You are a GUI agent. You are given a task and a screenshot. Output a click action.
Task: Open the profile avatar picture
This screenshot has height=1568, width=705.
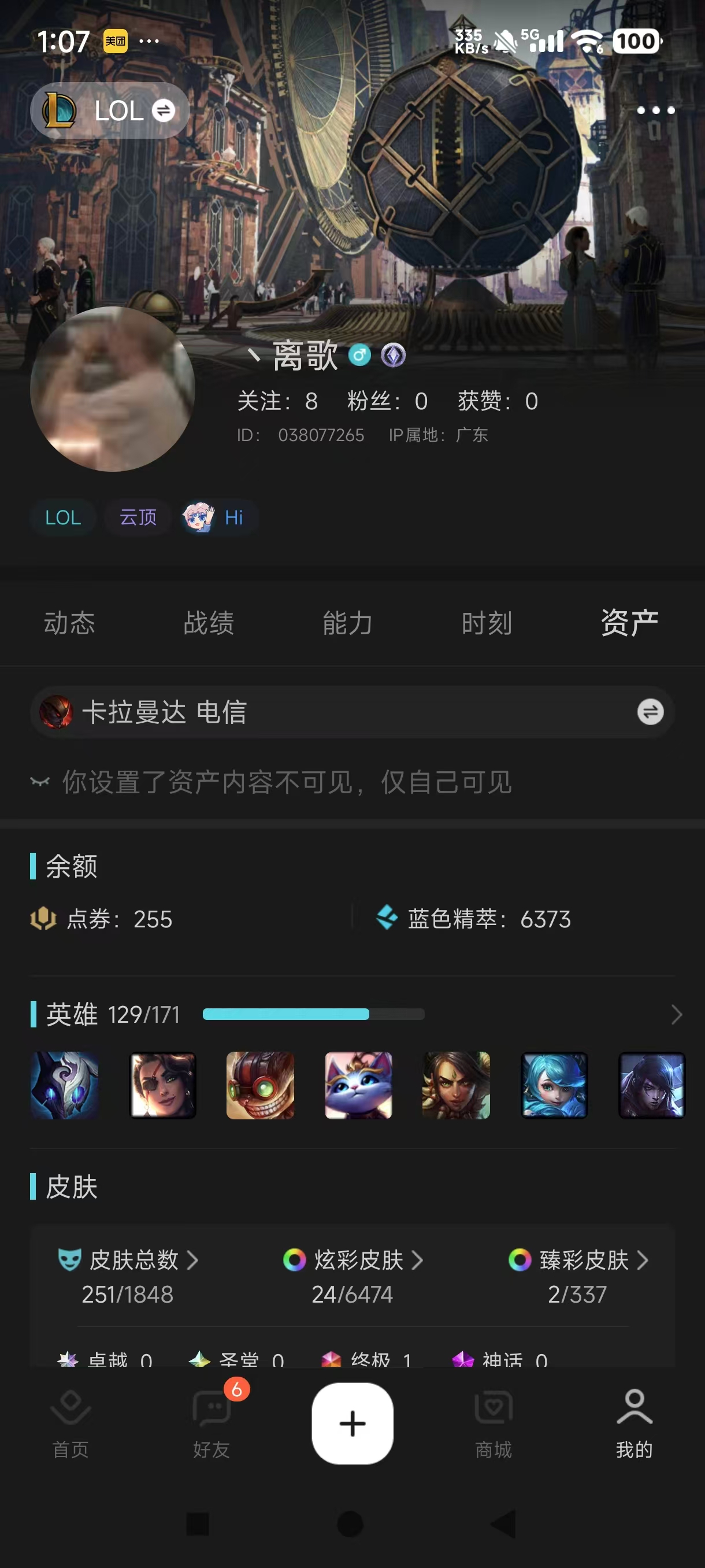113,389
